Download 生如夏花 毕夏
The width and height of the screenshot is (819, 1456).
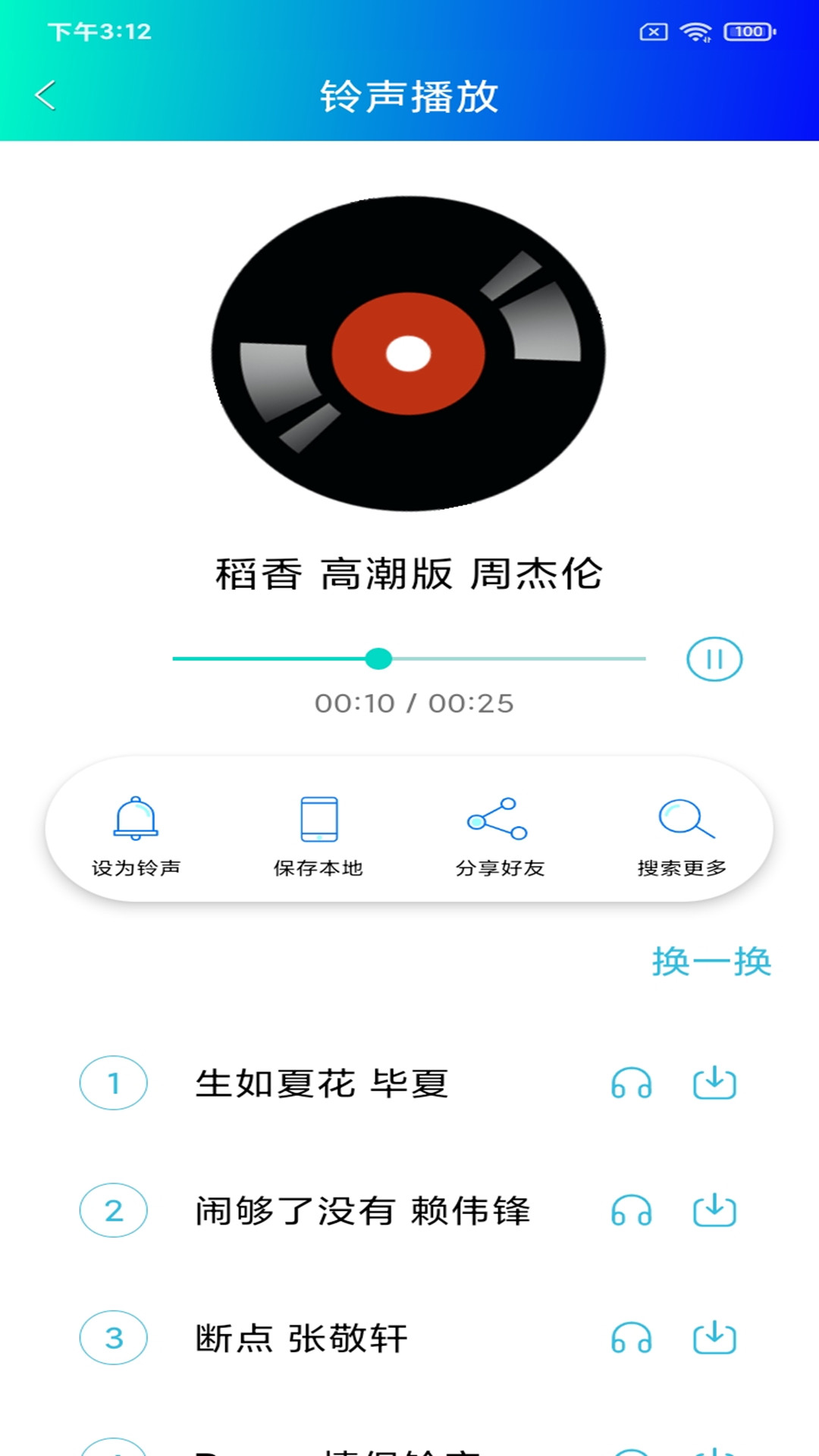coord(714,1083)
